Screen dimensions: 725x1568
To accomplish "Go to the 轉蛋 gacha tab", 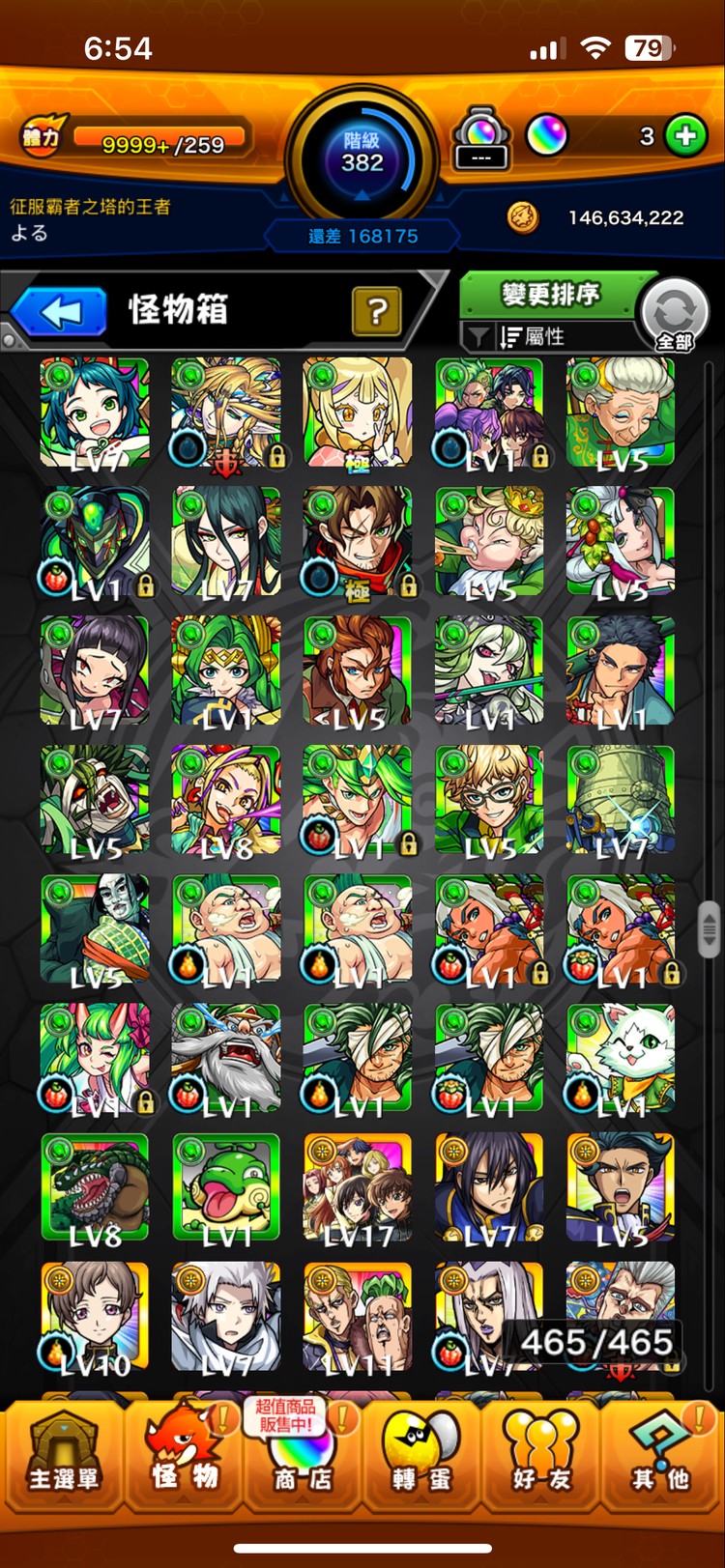I will click(x=422, y=1459).
